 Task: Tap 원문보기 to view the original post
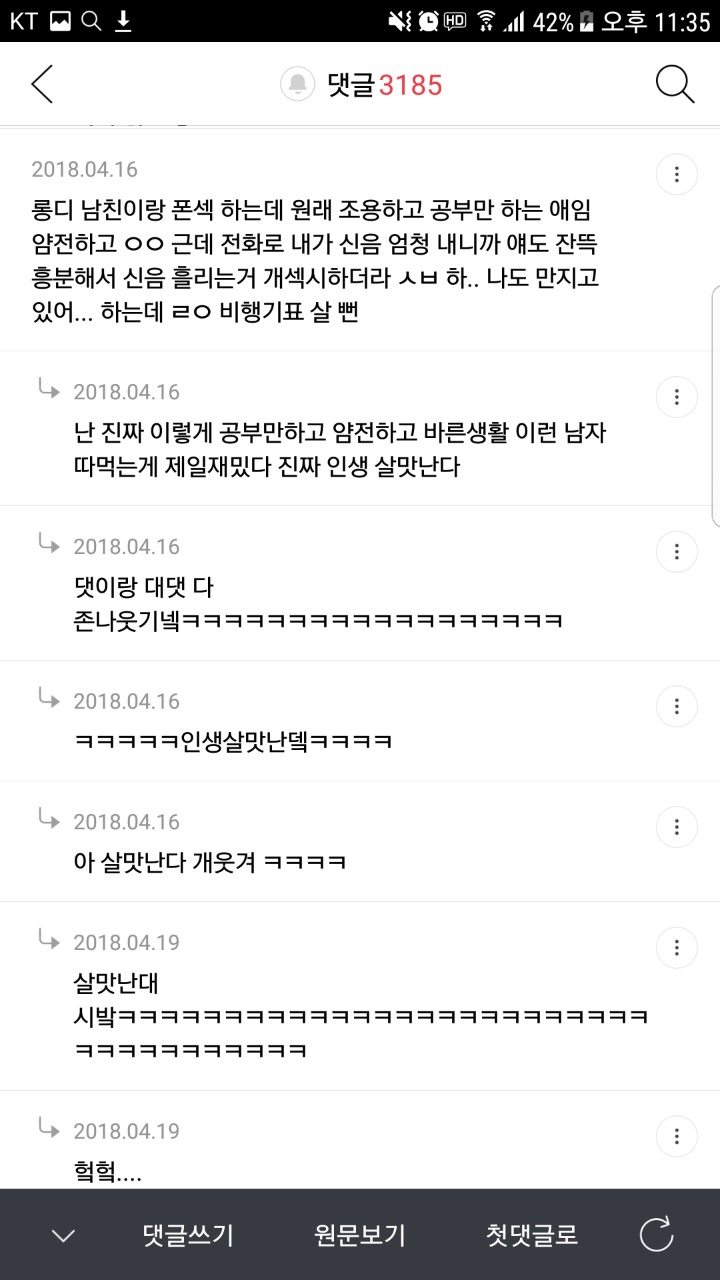[x=360, y=1235]
